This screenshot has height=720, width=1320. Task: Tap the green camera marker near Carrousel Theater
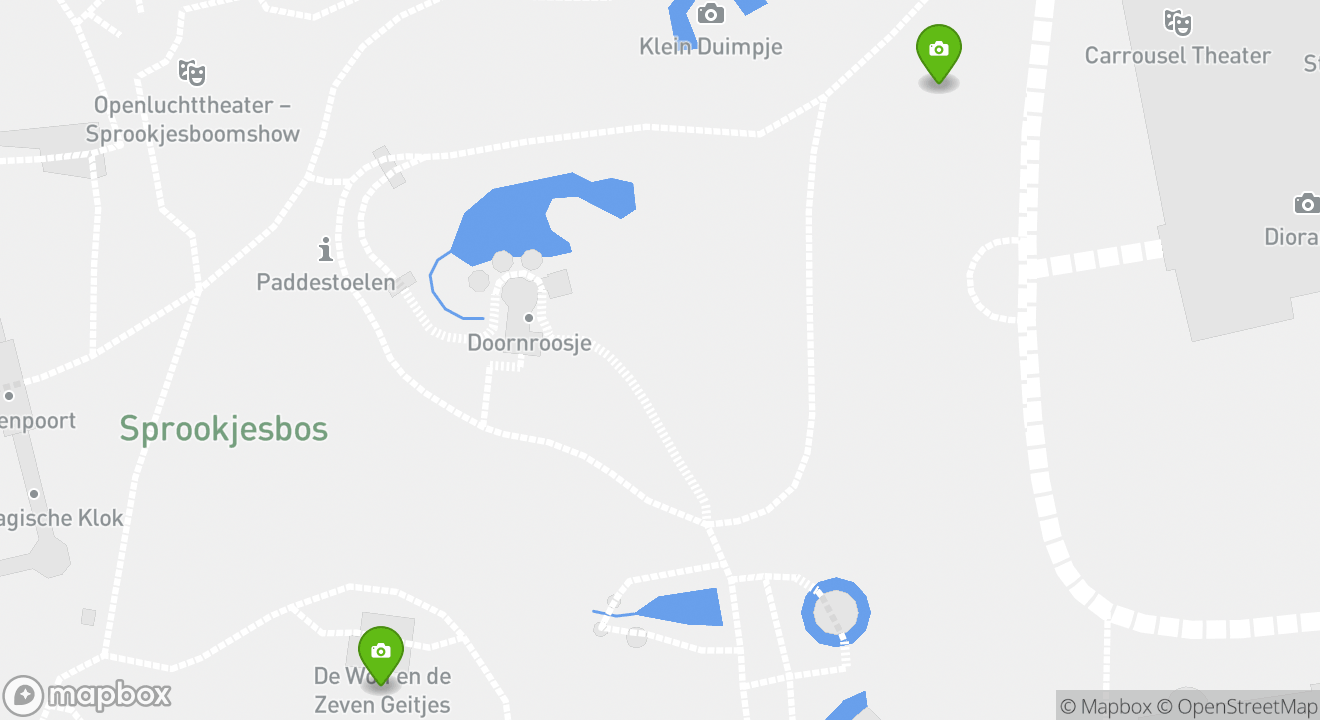click(938, 51)
